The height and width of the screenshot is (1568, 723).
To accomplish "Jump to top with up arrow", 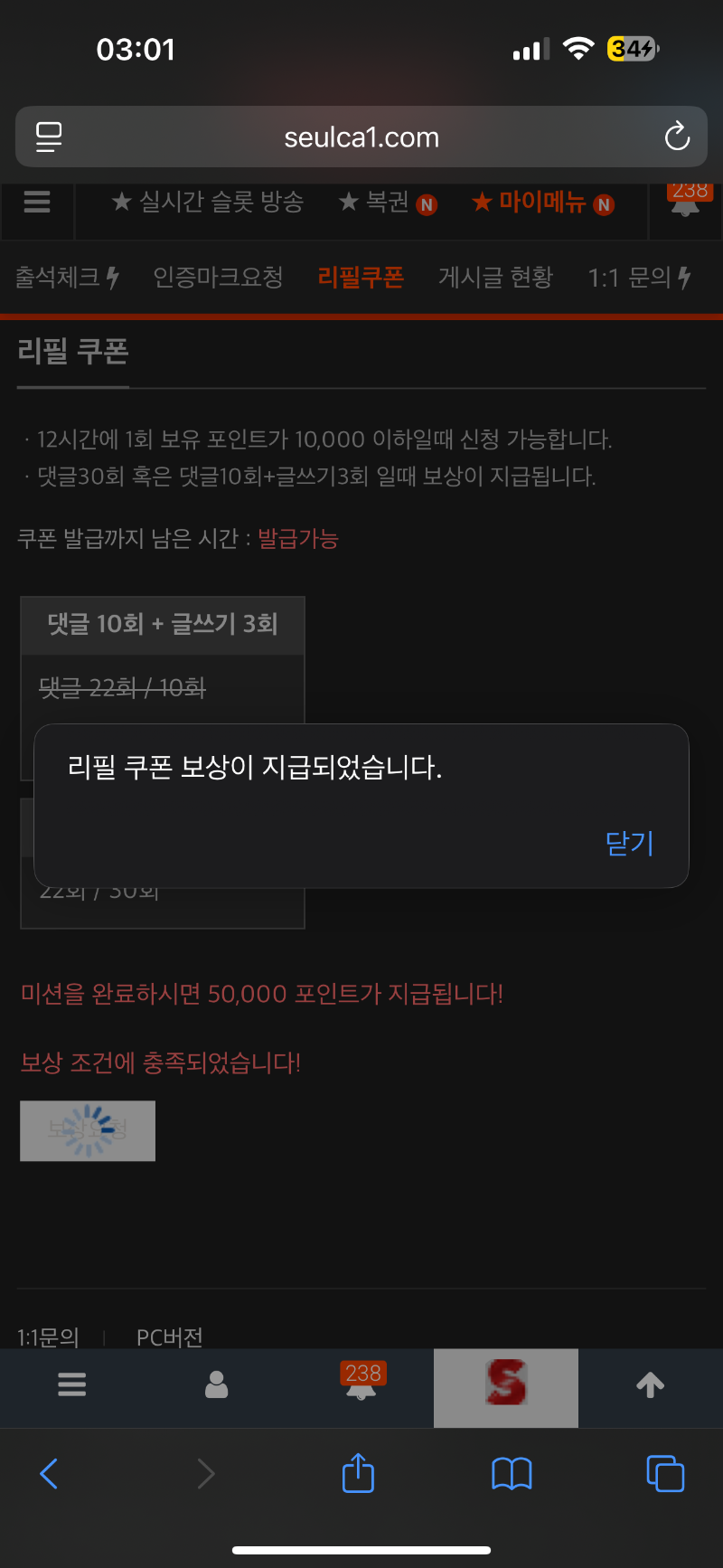I will pyautogui.click(x=650, y=1384).
